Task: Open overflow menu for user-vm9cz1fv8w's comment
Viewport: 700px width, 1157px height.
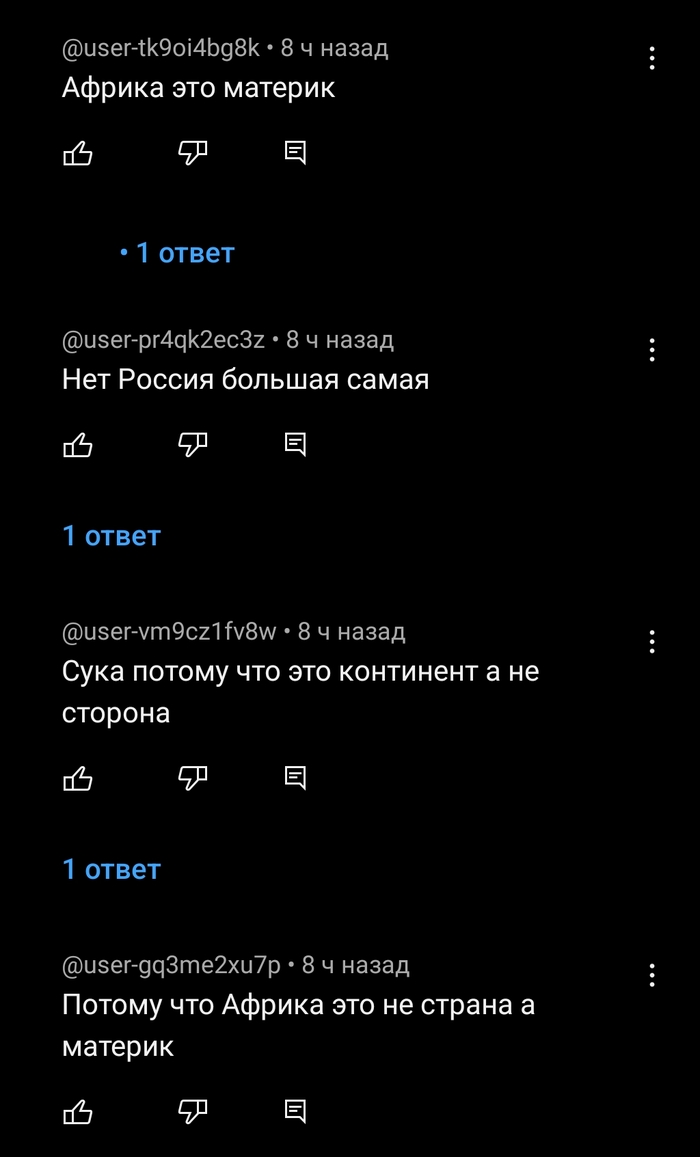Action: coord(652,641)
